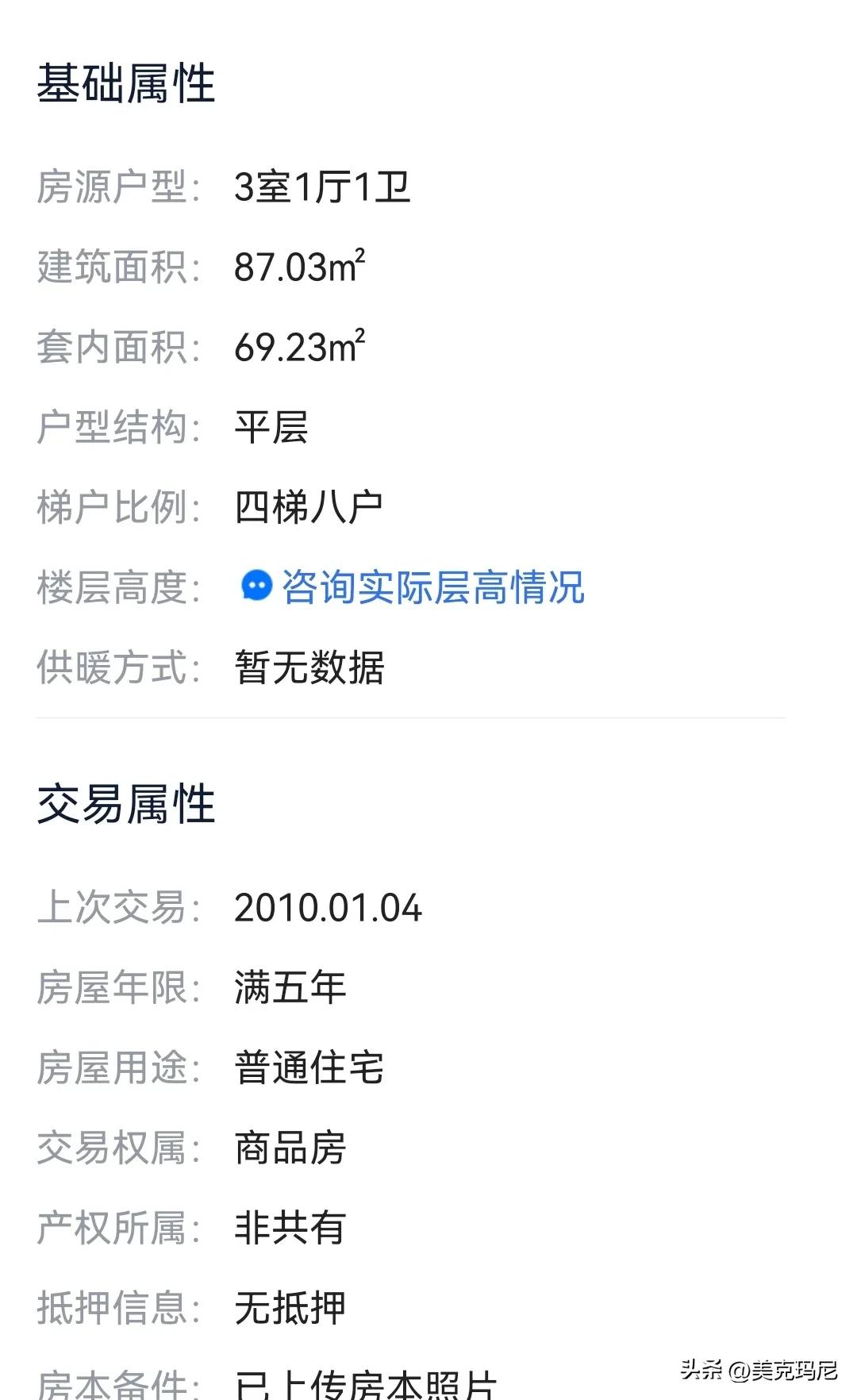Select the 房屋年限 value 满五年

point(290,987)
